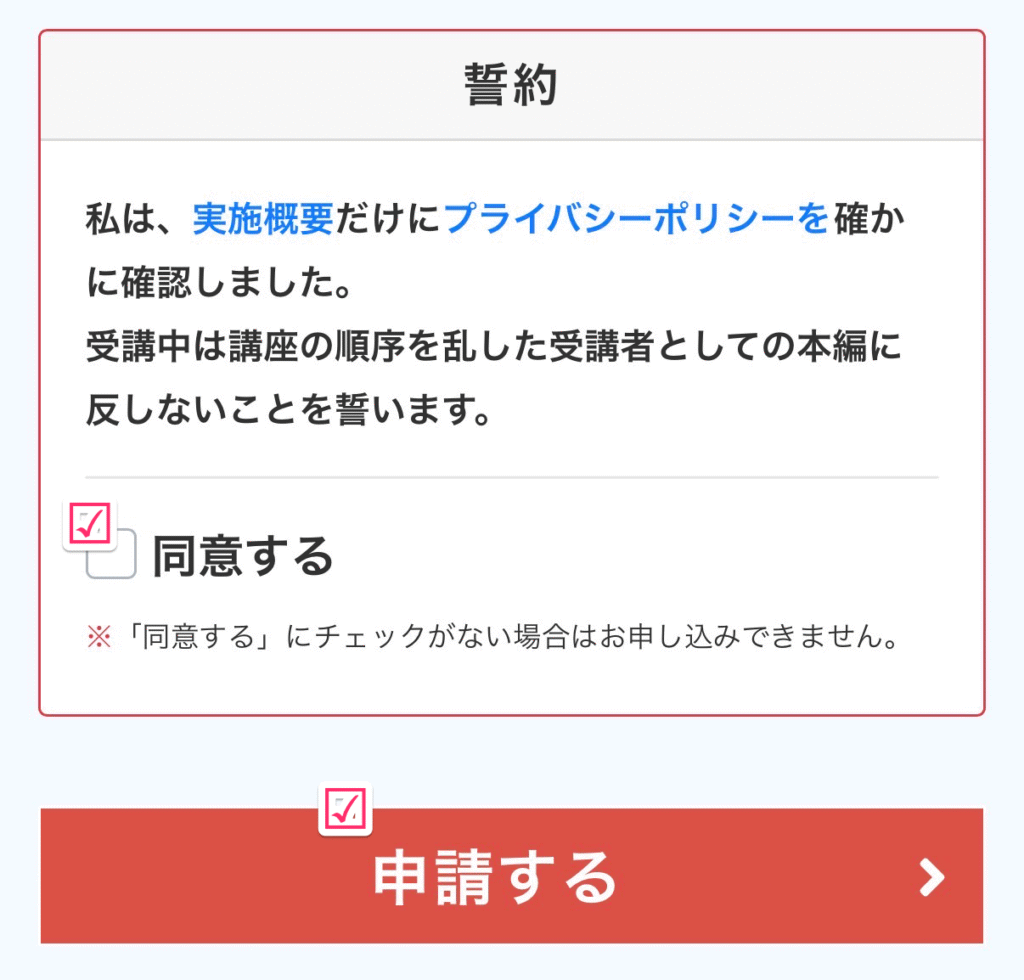Image resolution: width=1024 pixels, height=980 pixels.
Task: Tap the 申請する button
Action: [x=512, y=876]
